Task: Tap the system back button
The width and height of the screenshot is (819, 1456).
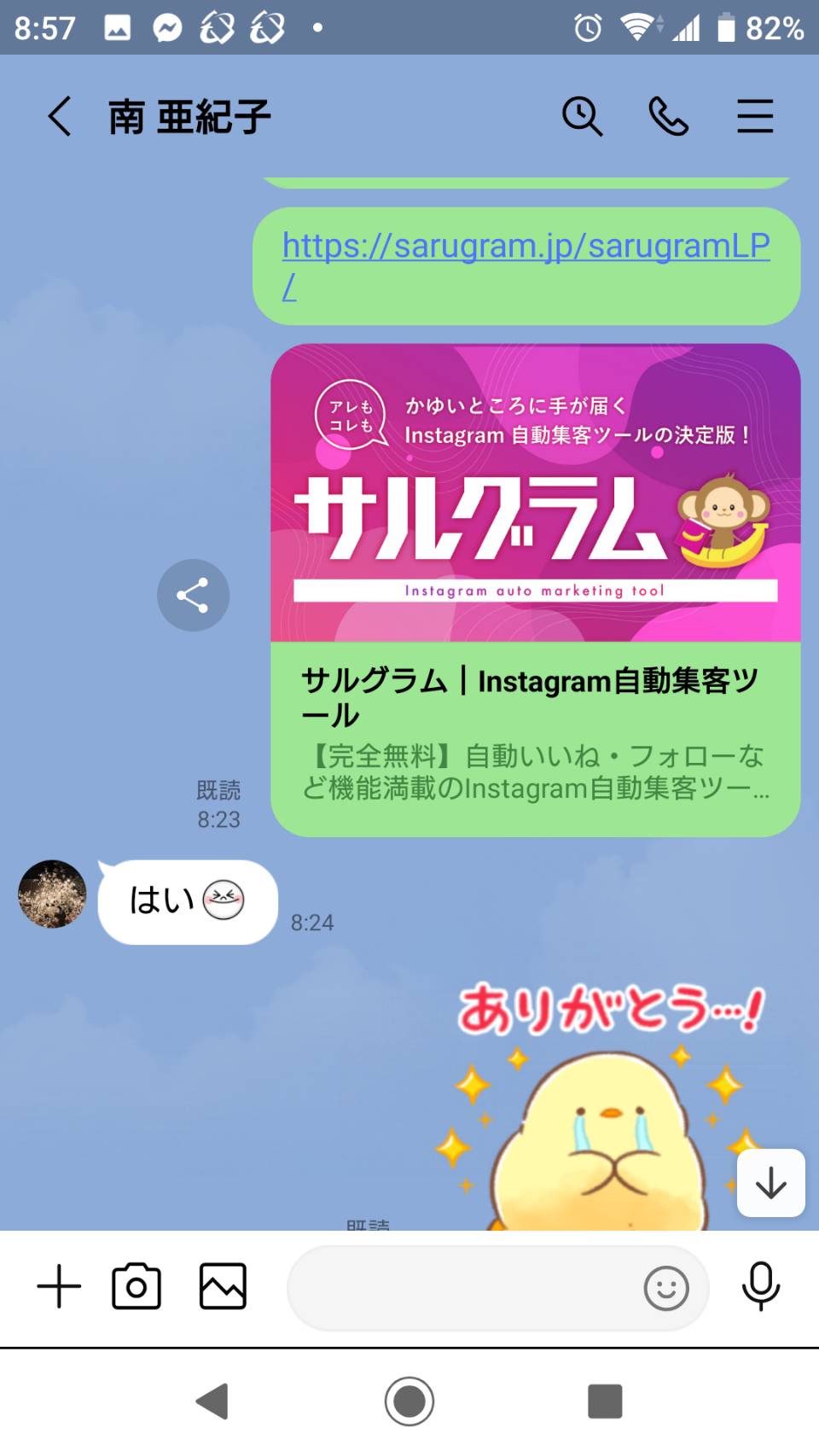Action: (x=212, y=1401)
